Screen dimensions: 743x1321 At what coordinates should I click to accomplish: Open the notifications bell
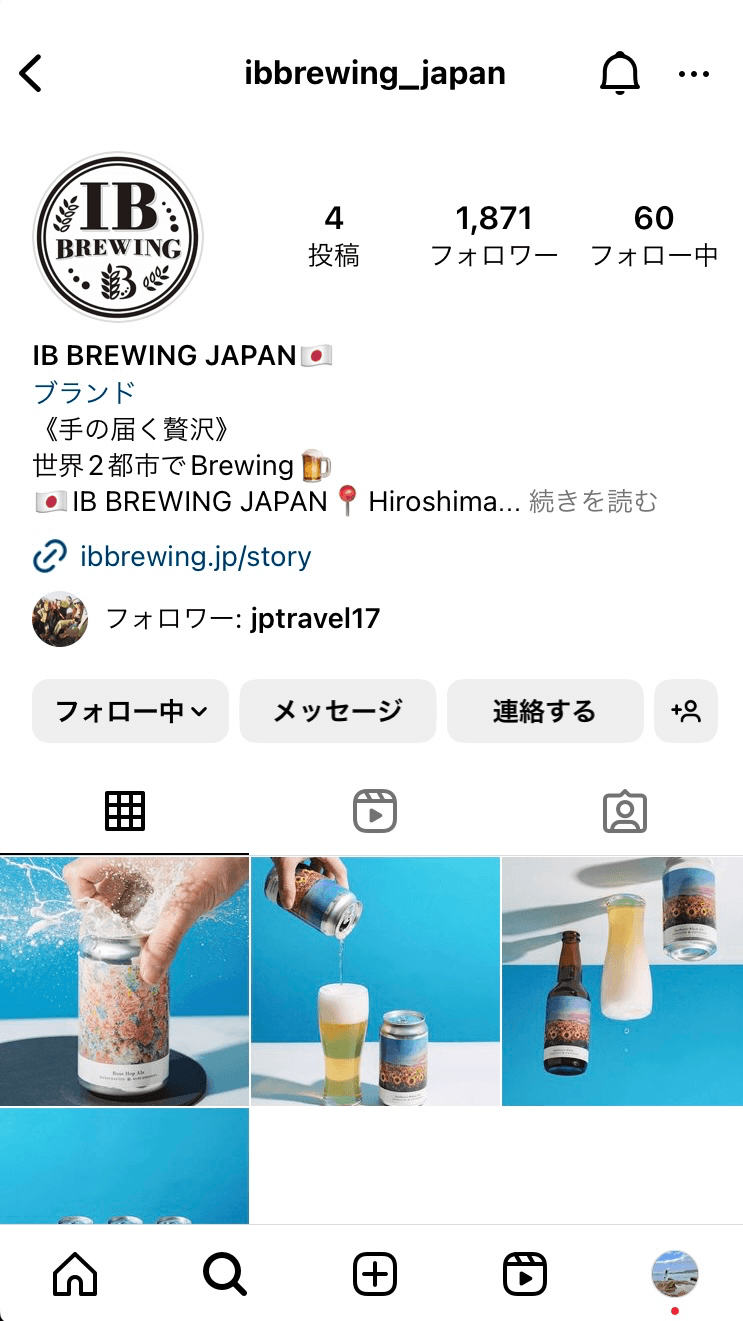tap(619, 74)
